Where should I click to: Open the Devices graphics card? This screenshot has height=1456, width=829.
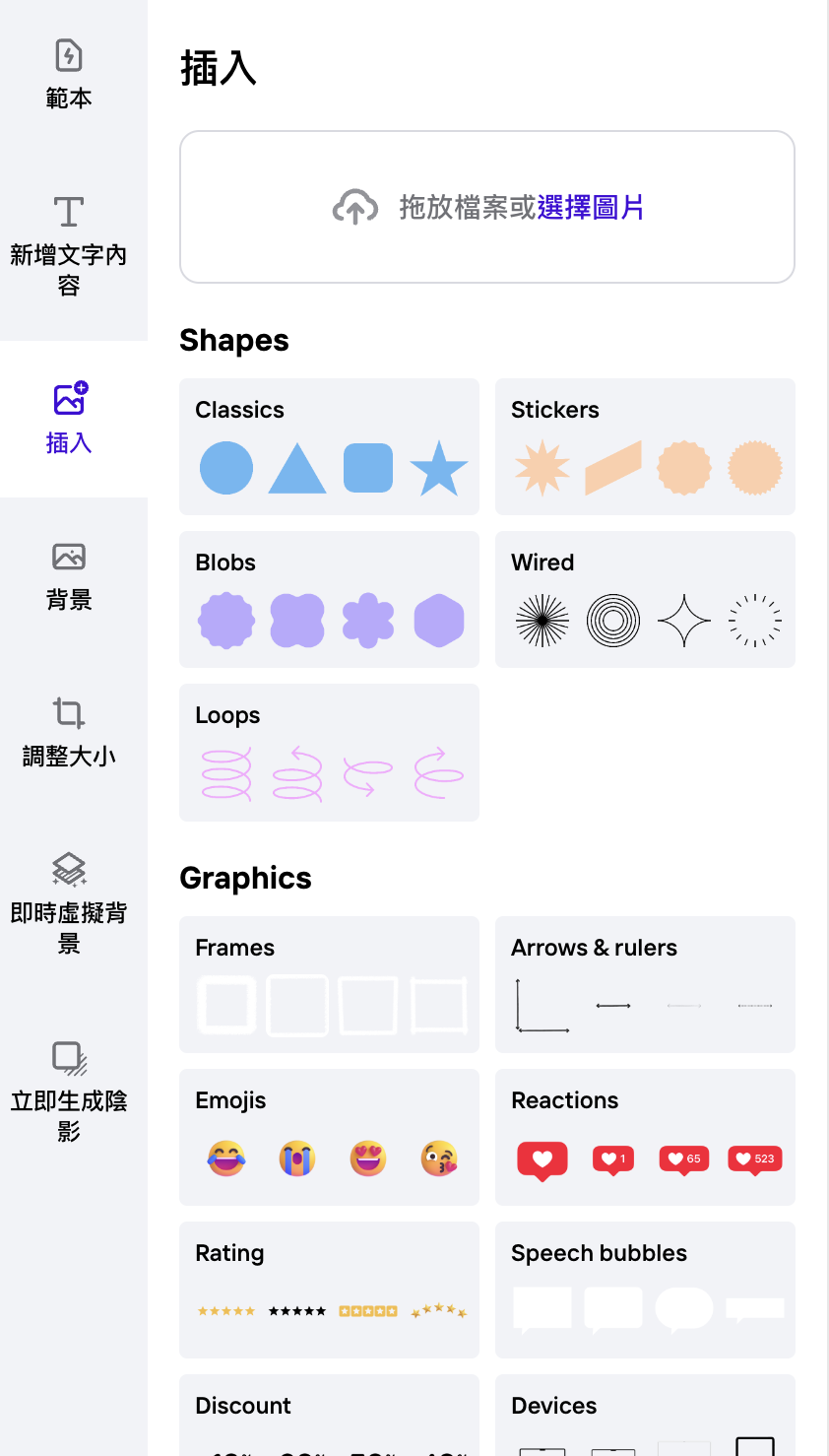(x=645, y=1415)
